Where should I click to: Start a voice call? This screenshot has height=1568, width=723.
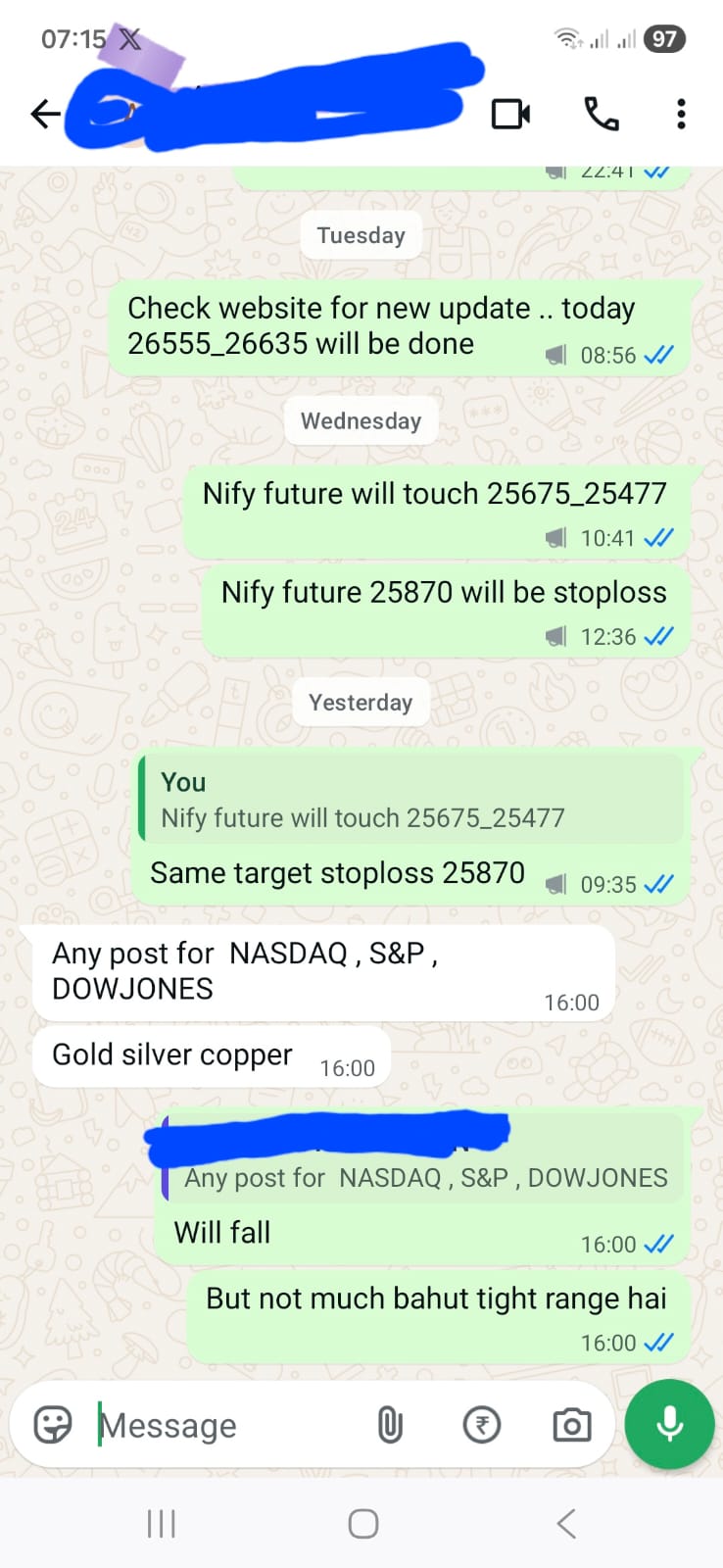602,115
